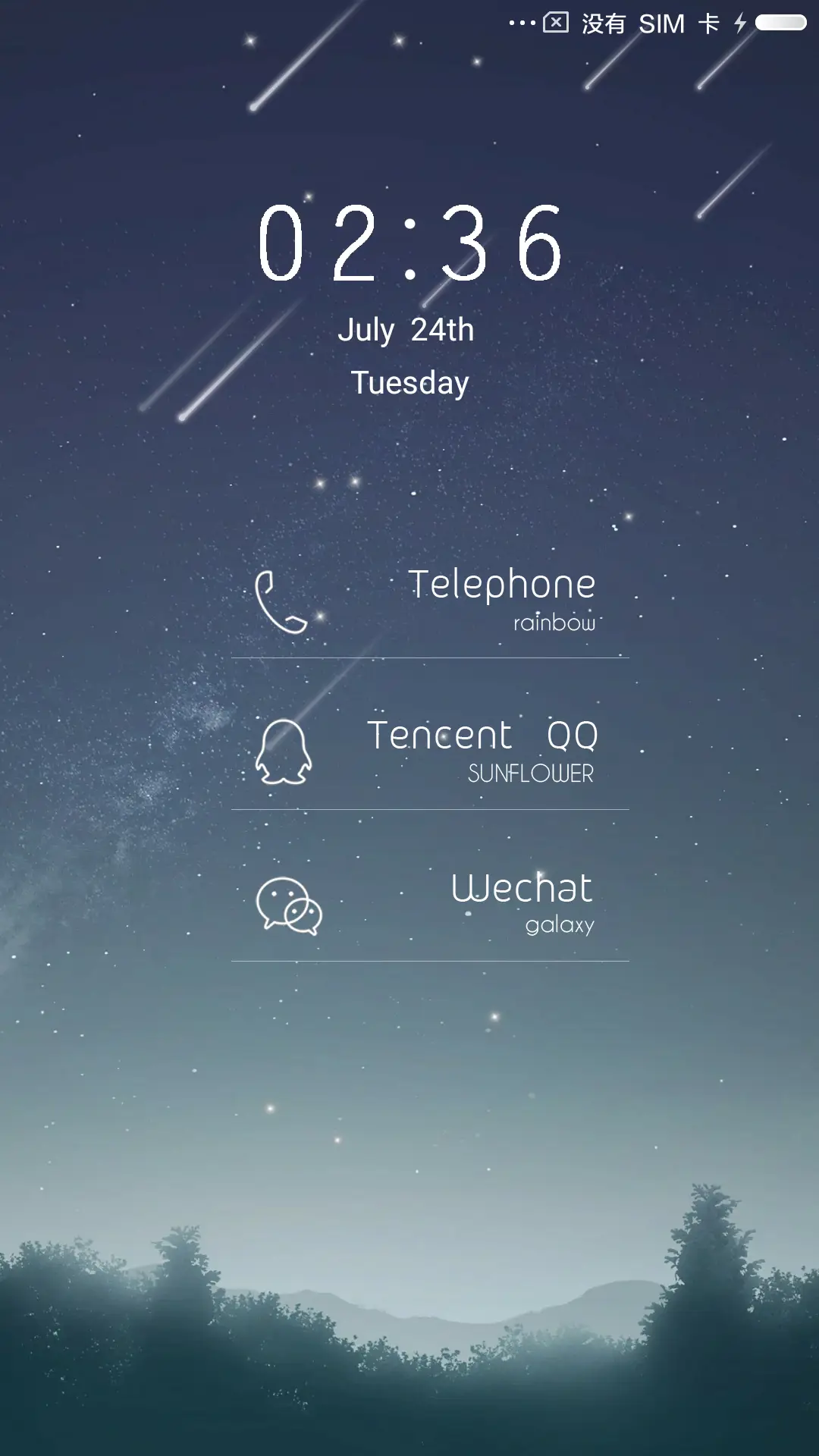Viewport: 819px width, 1456px height.
Task: Open the Tencent QQ penguin icon
Action: (284, 751)
